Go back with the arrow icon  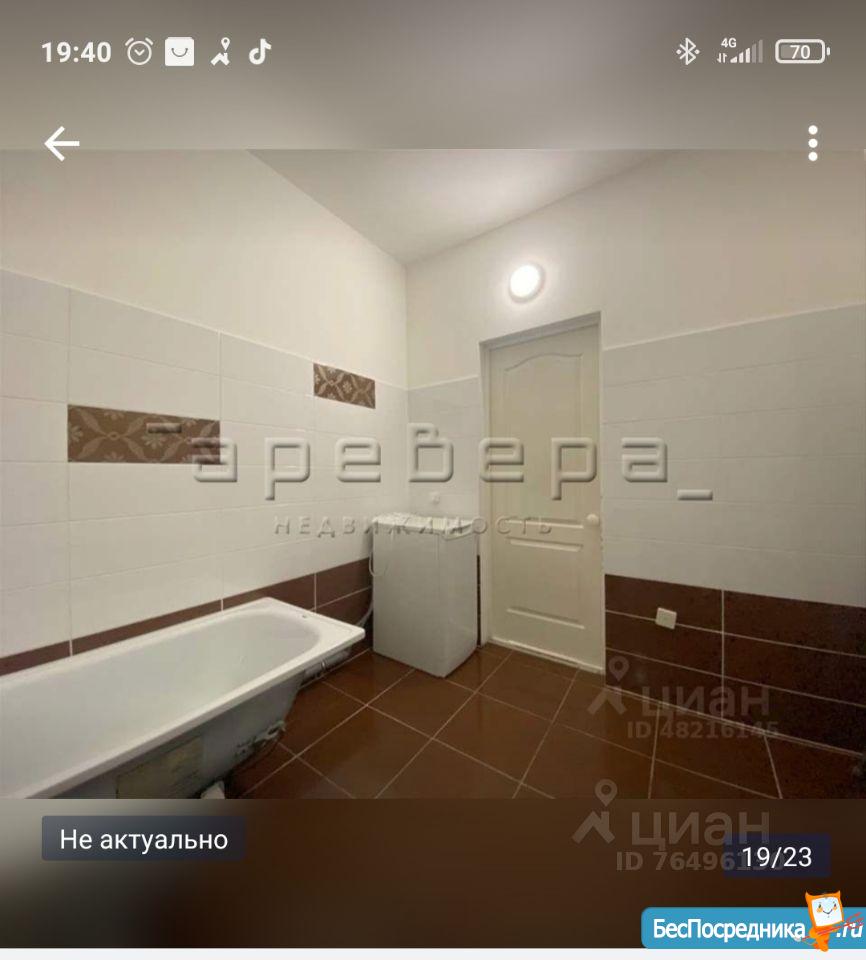(x=61, y=144)
